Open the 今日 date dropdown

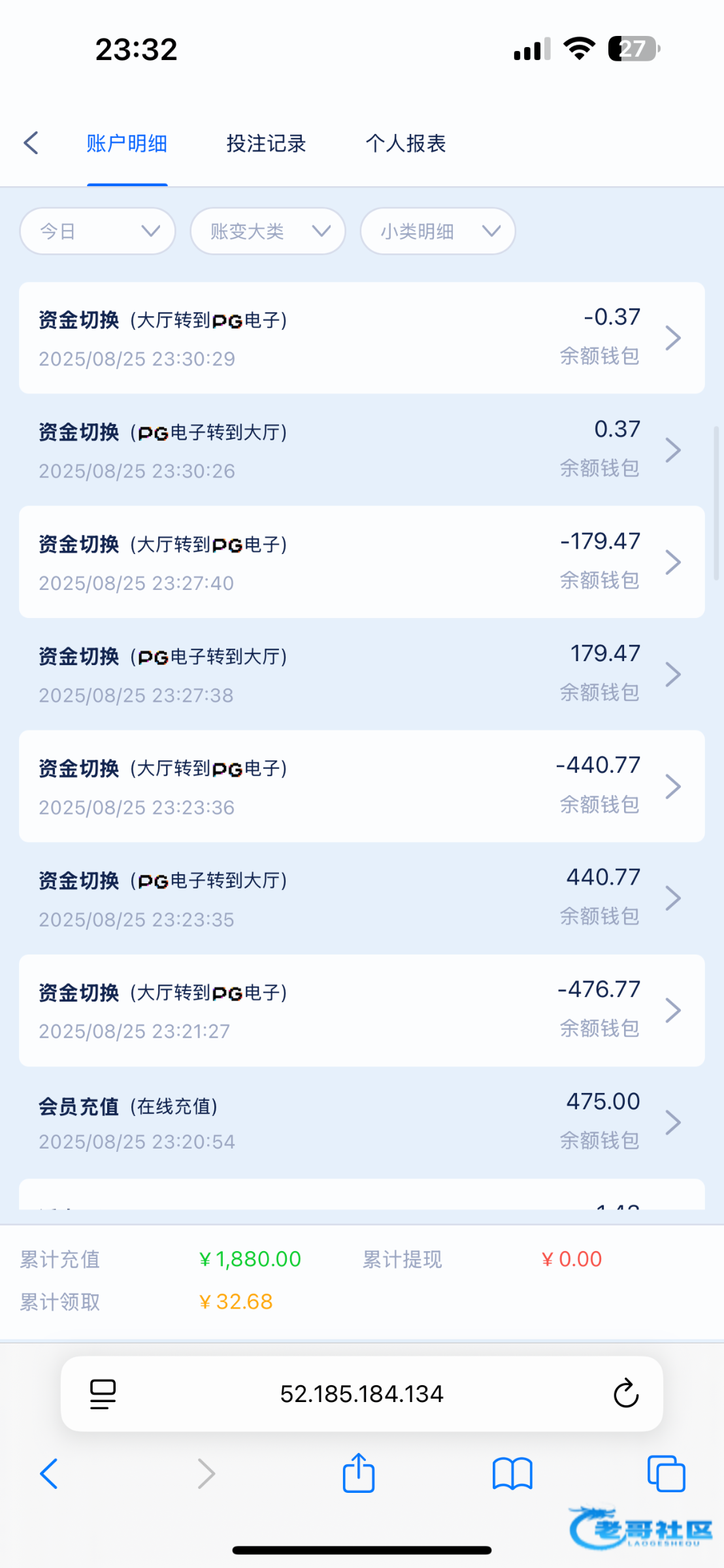(98, 231)
